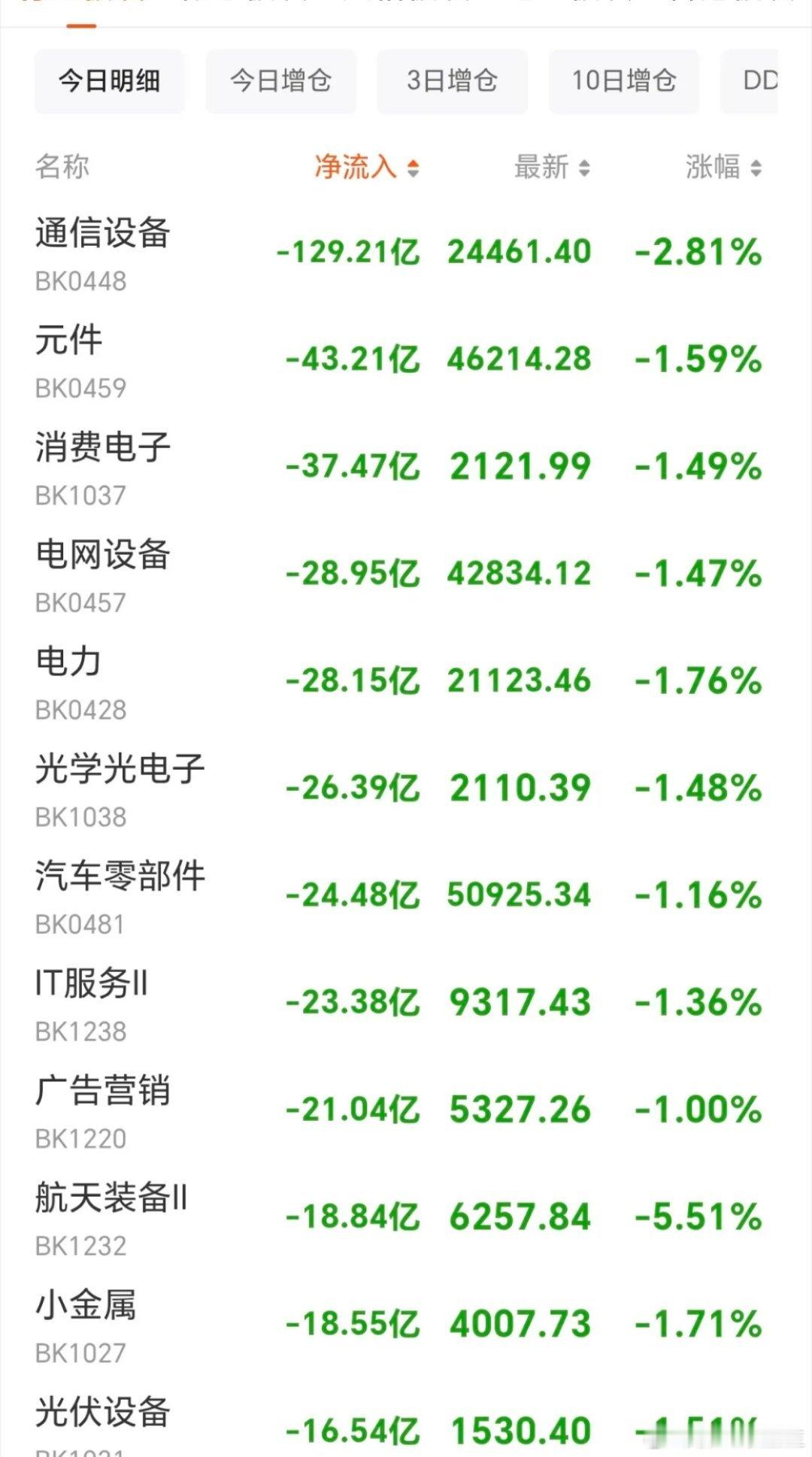Image resolution: width=812 pixels, height=1457 pixels.
Task: Open the 电网设备 sector row
Action: click(103, 555)
